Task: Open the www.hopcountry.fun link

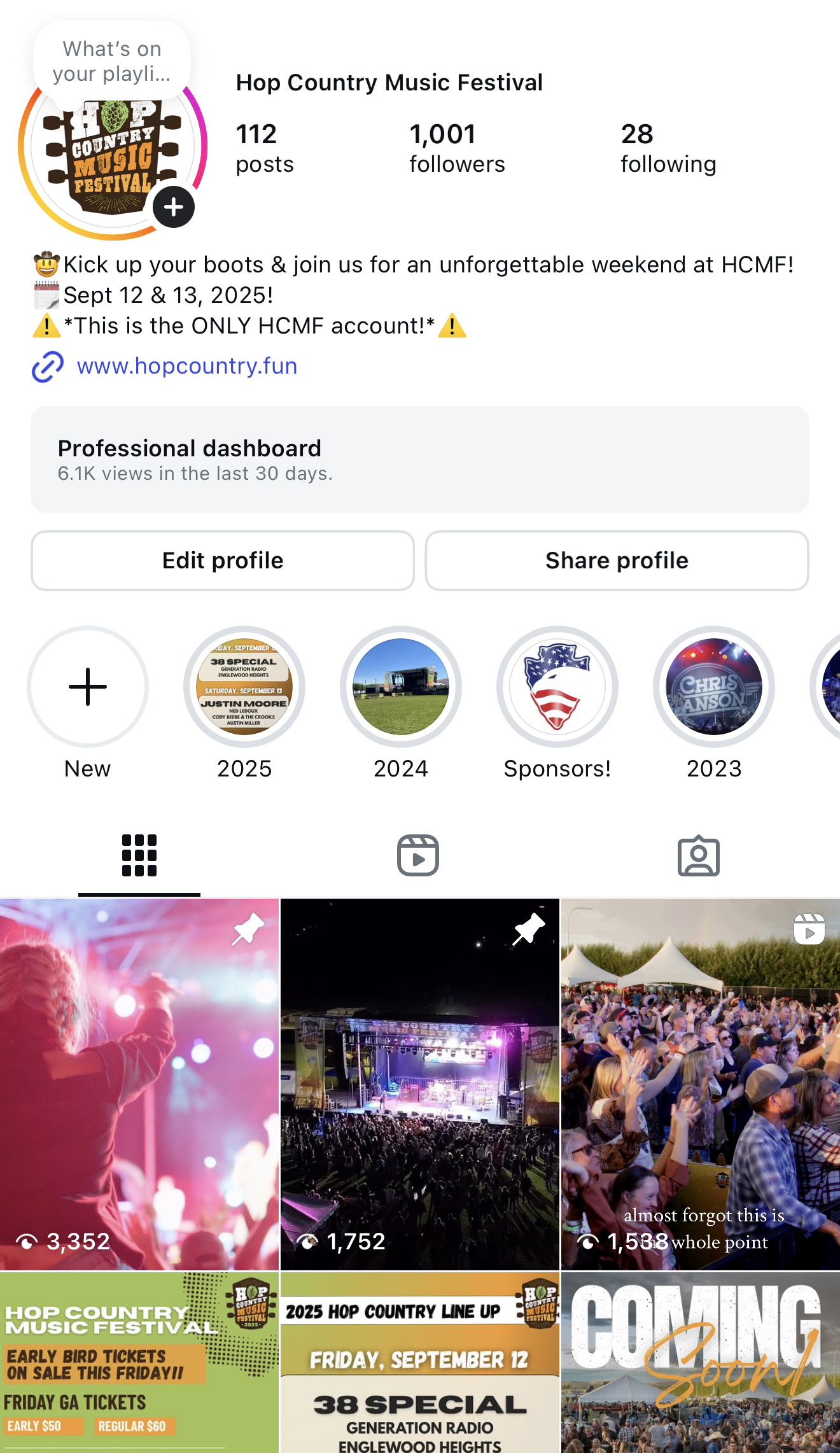Action: (x=186, y=366)
